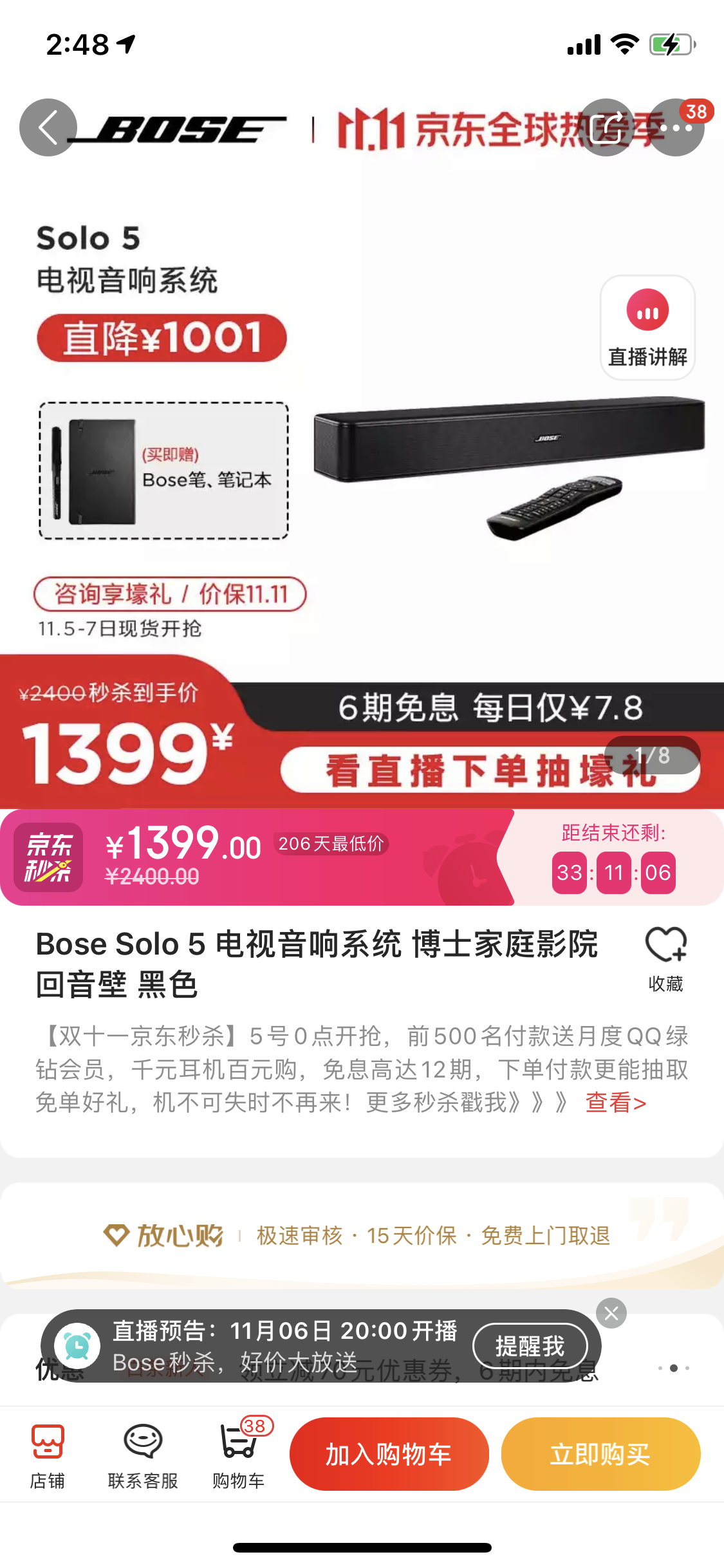This screenshot has width=724, height=1568.
Task: Open the 查看> promotion link
Action: [x=615, y=1103]
